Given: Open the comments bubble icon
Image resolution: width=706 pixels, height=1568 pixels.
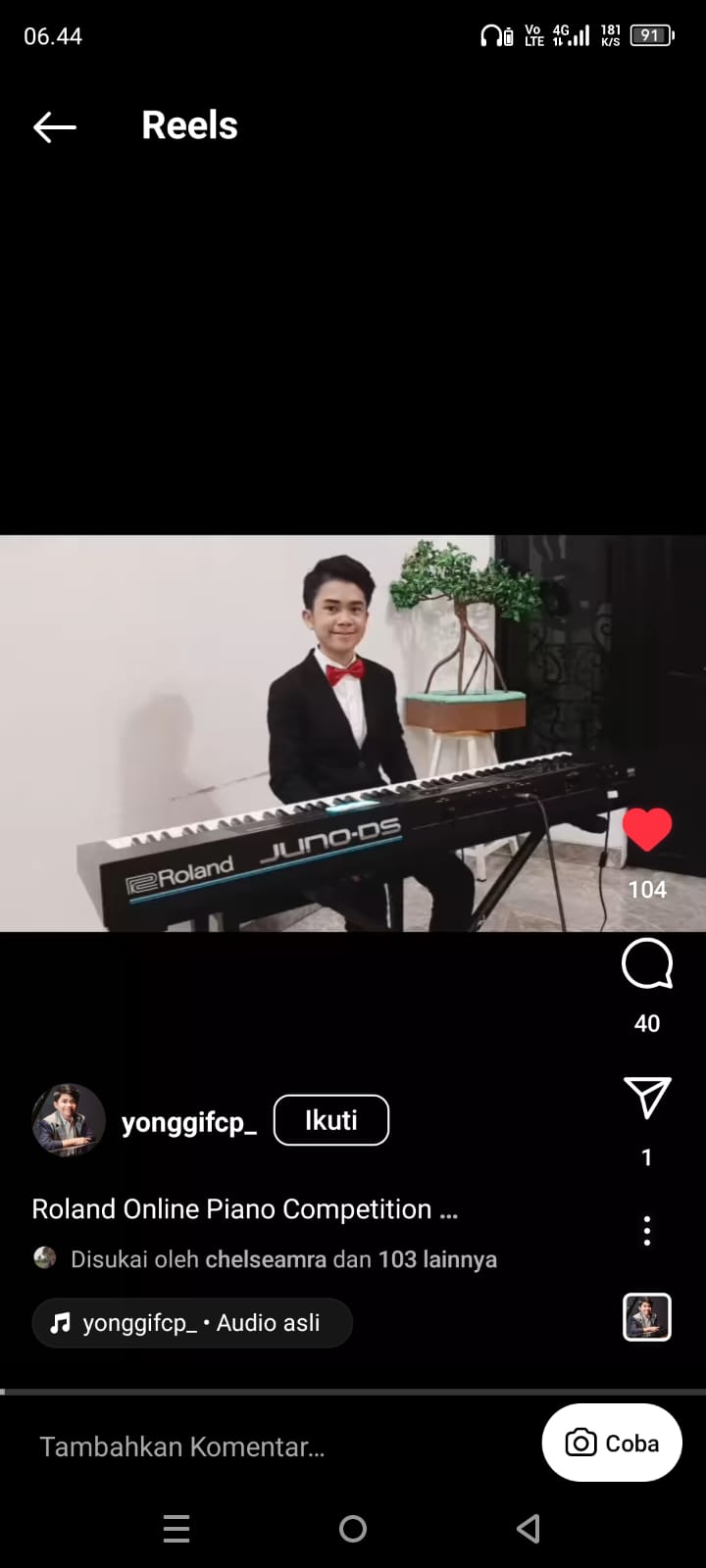Looking at the screenshot, I should tap(647, 964).
